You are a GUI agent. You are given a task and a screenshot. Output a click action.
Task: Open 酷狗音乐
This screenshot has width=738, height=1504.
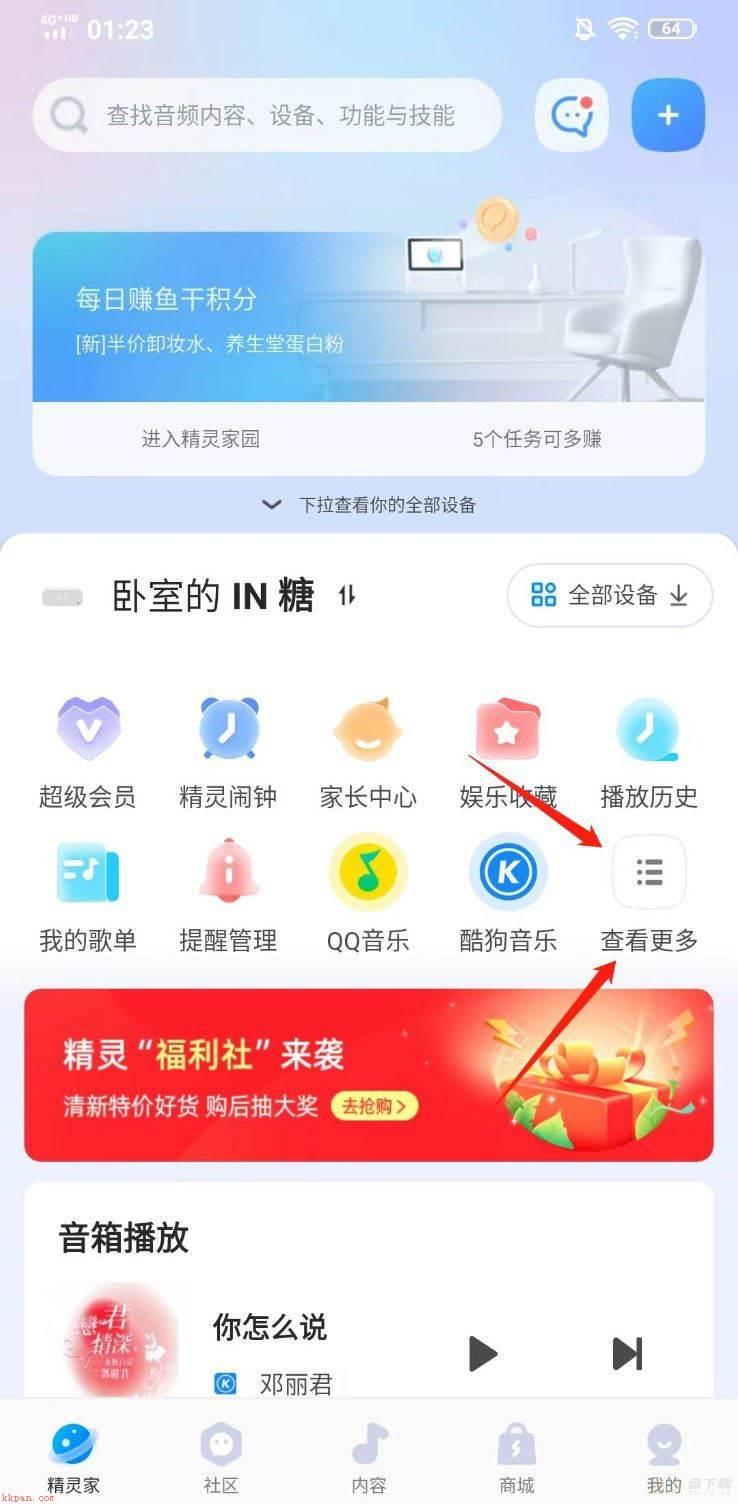pos(508,893)
